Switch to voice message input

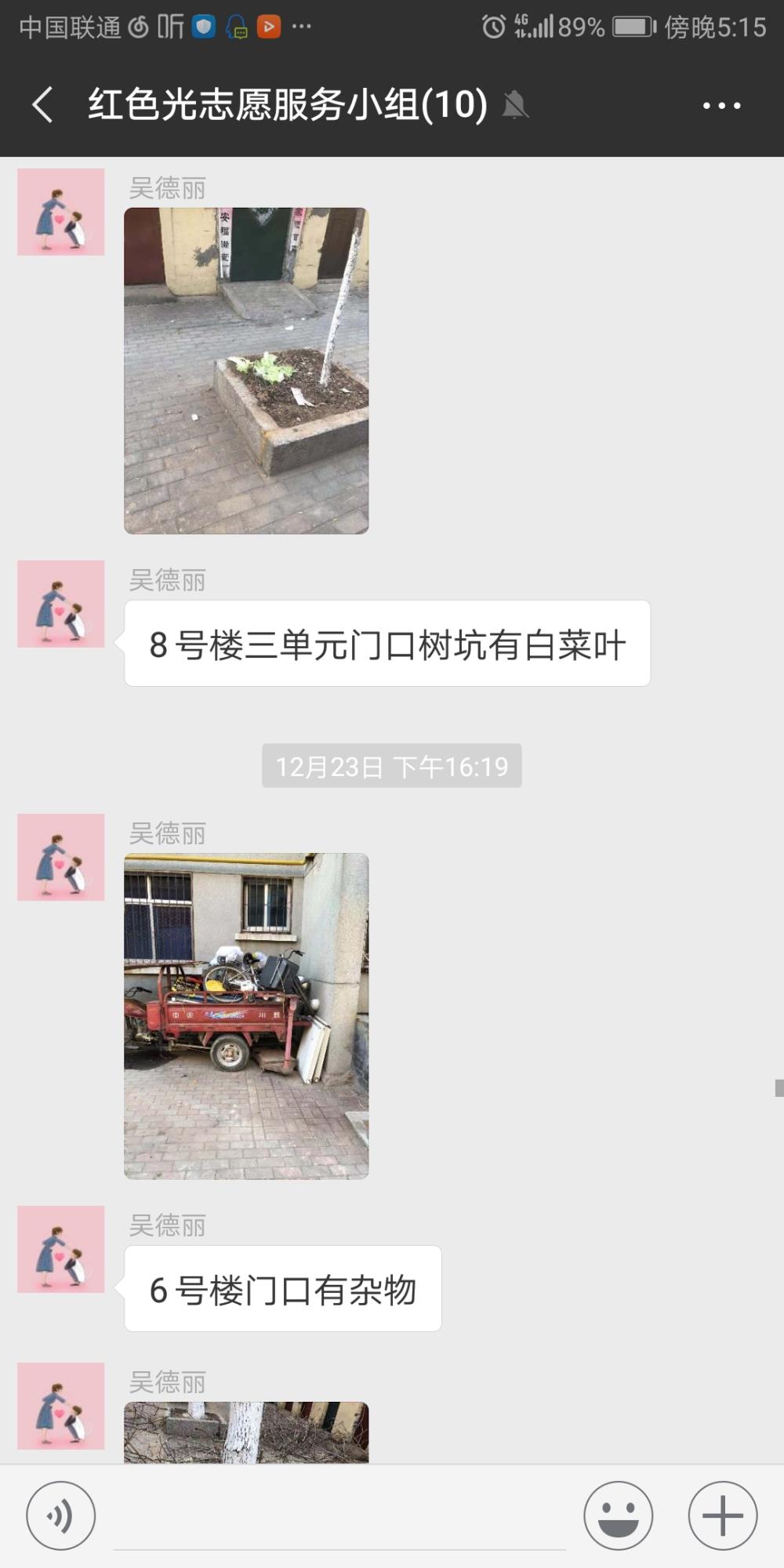(60, 1516)
